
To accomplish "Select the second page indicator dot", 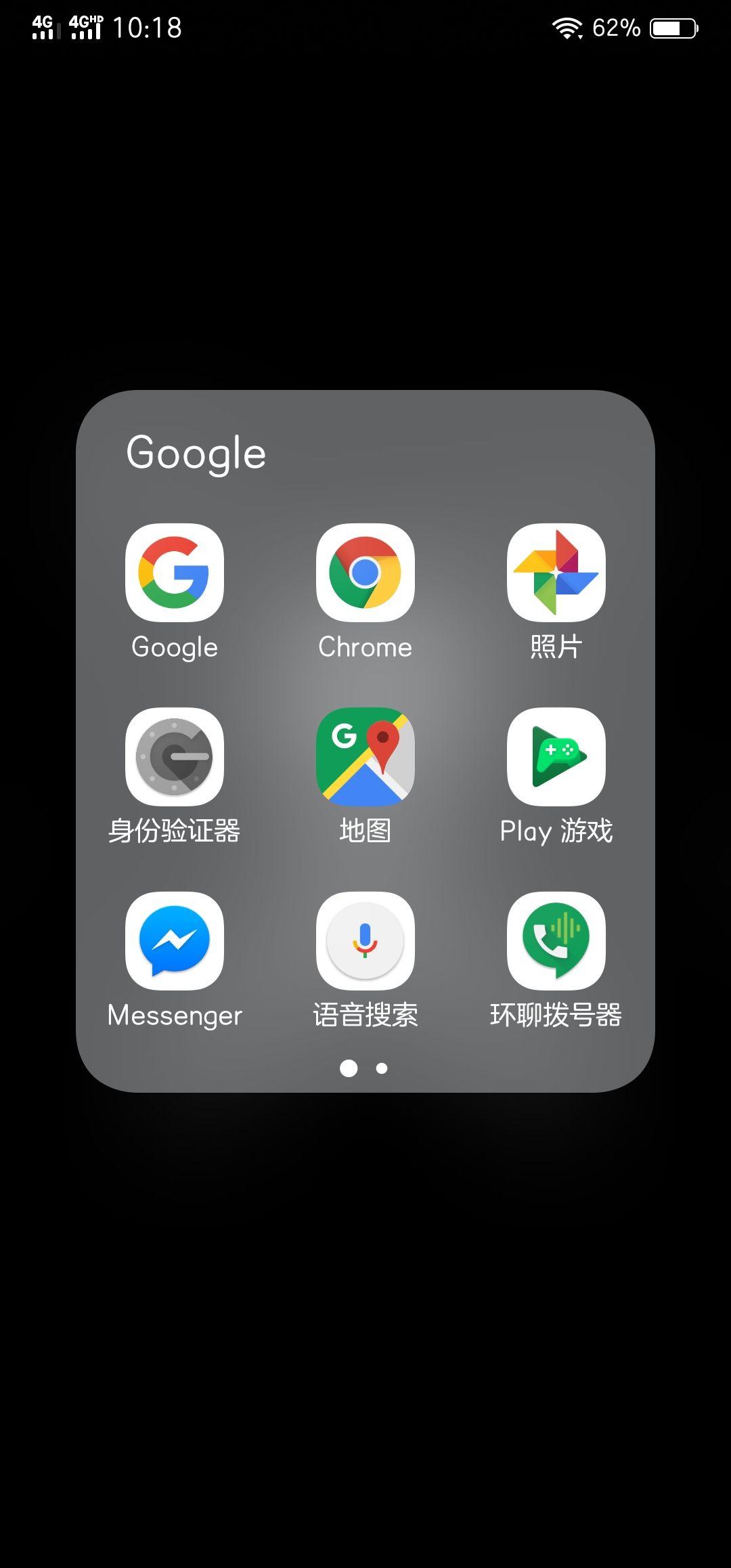I will point(381,1068).
